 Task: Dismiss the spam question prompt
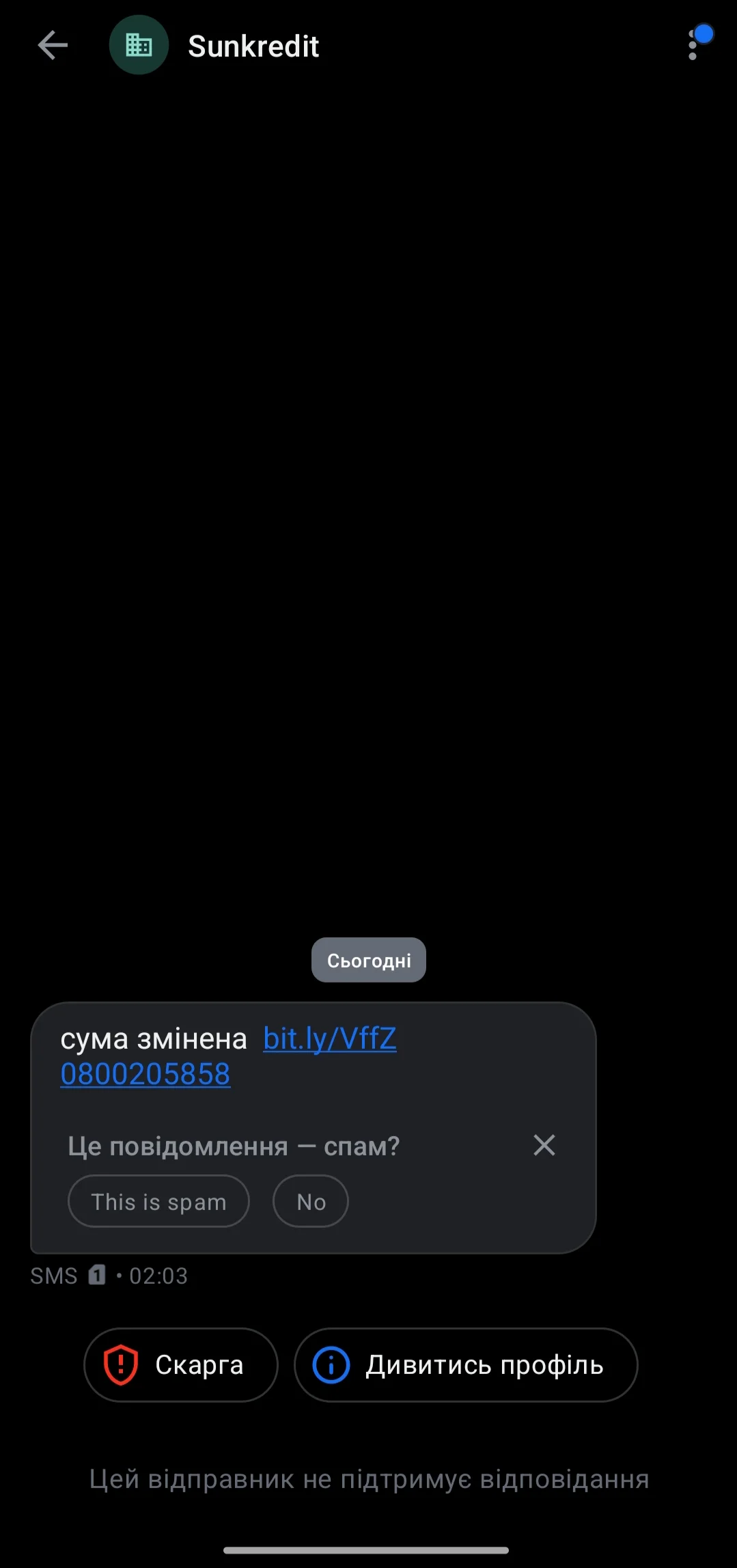pyautogui.click(x=544, y=1145)
